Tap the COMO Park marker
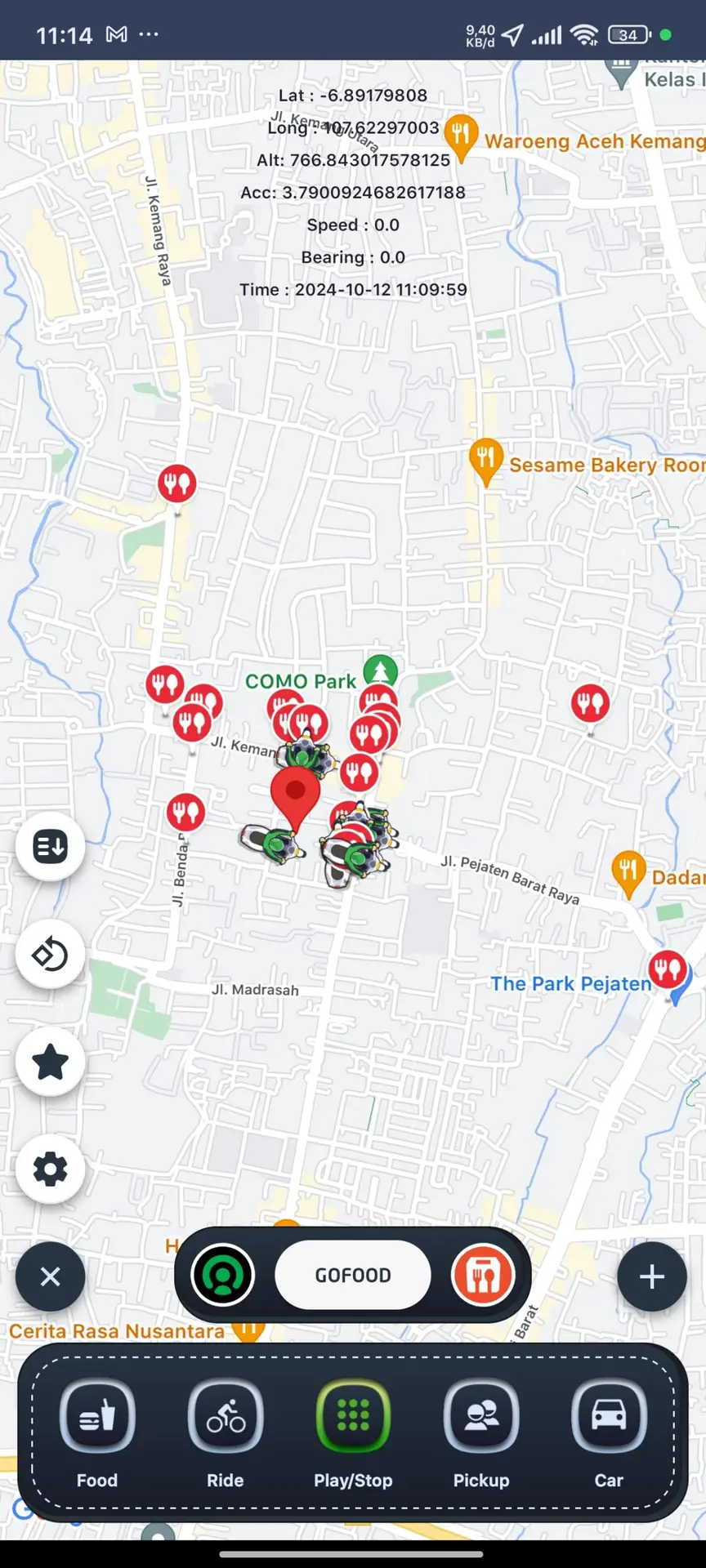Screen dimensions: 706x1568 (380, 671)
